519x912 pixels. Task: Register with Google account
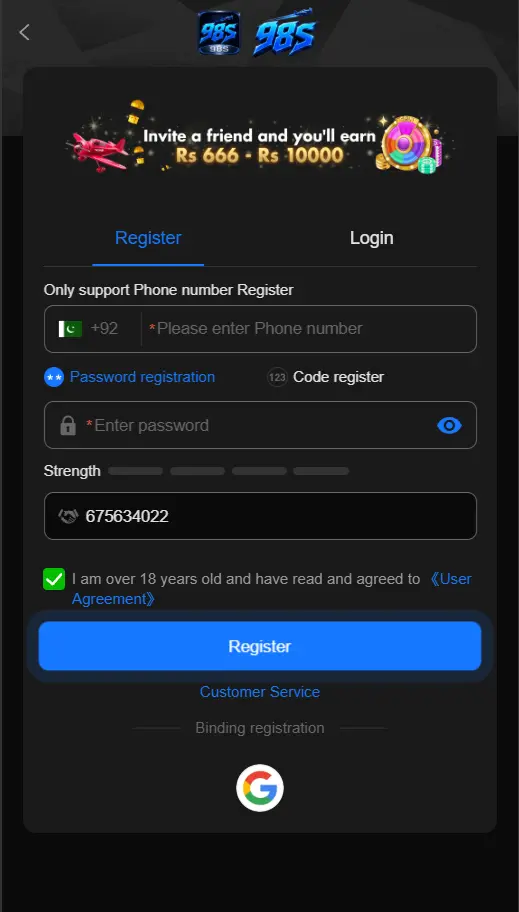pyautogui.click(x=260, y=788)
